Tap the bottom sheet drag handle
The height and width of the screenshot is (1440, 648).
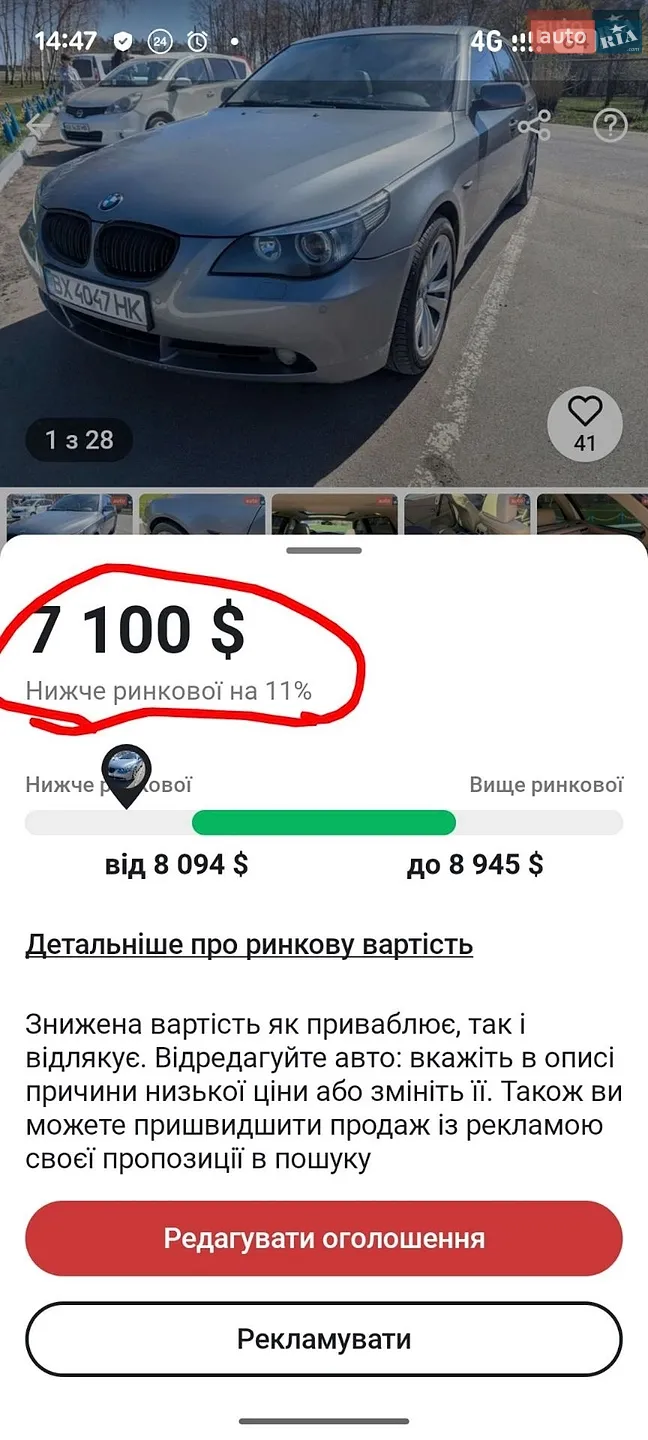(x=324, y=550)
